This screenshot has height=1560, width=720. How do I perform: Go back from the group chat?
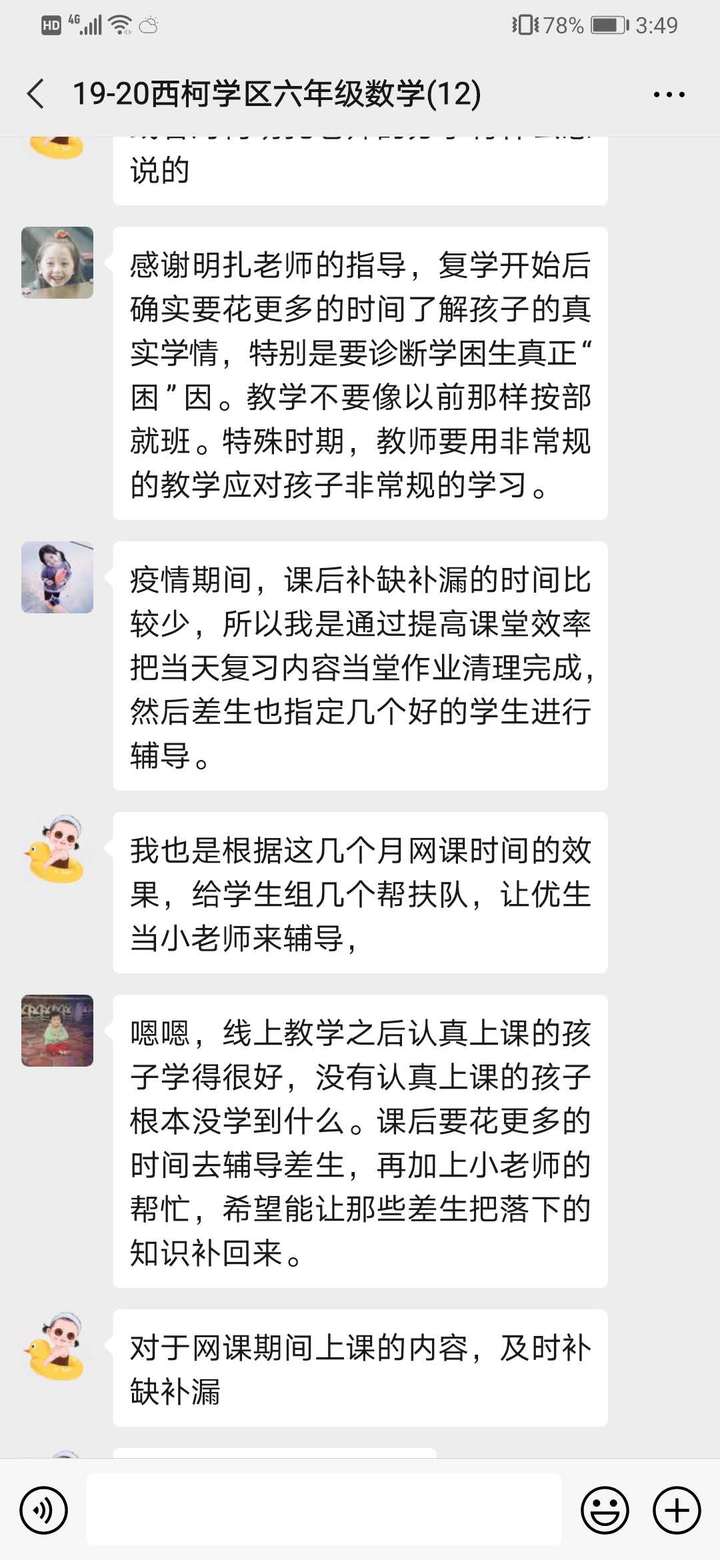tap(36, 95)
